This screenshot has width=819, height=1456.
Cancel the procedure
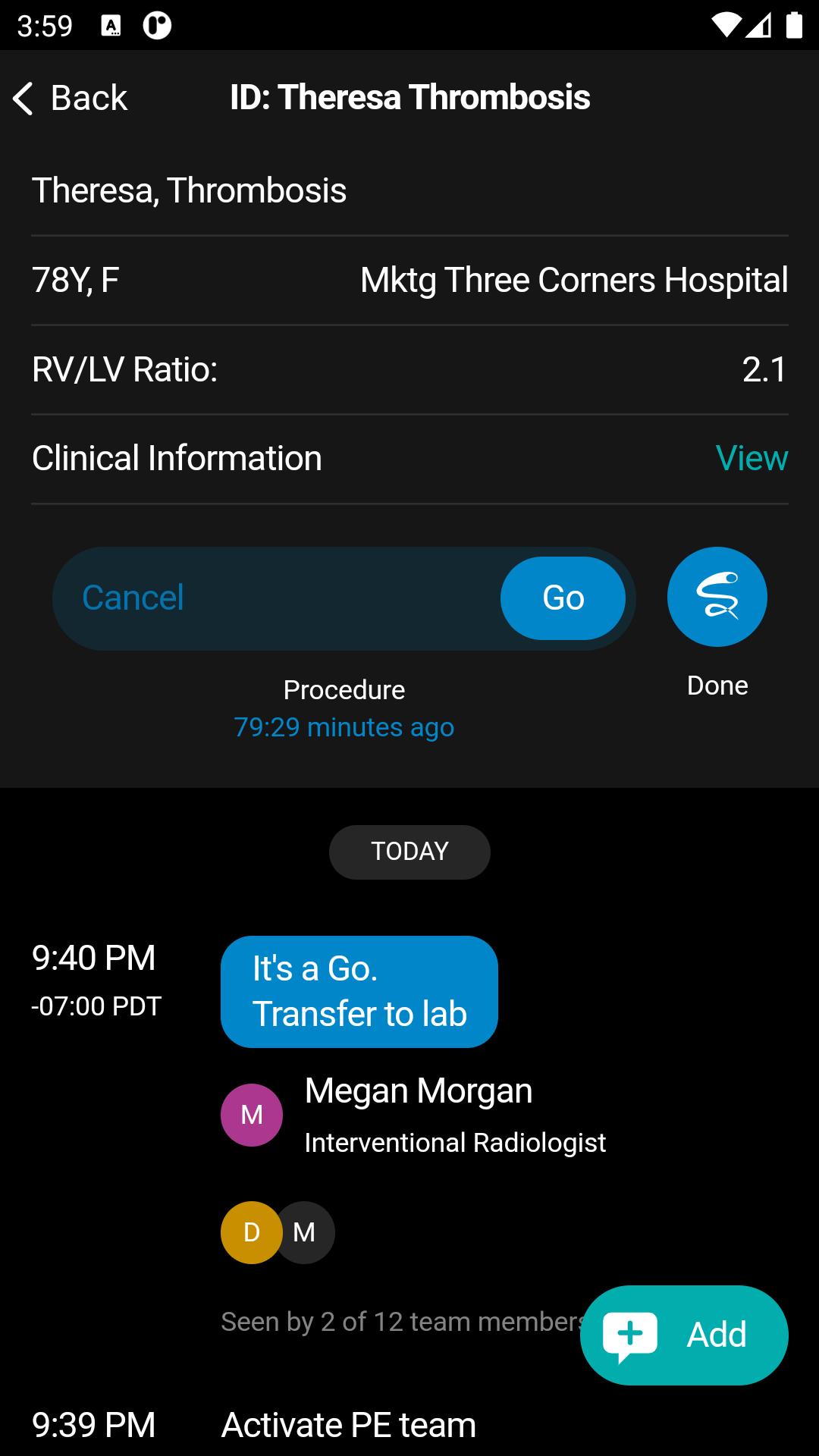(x=133, y=598)
